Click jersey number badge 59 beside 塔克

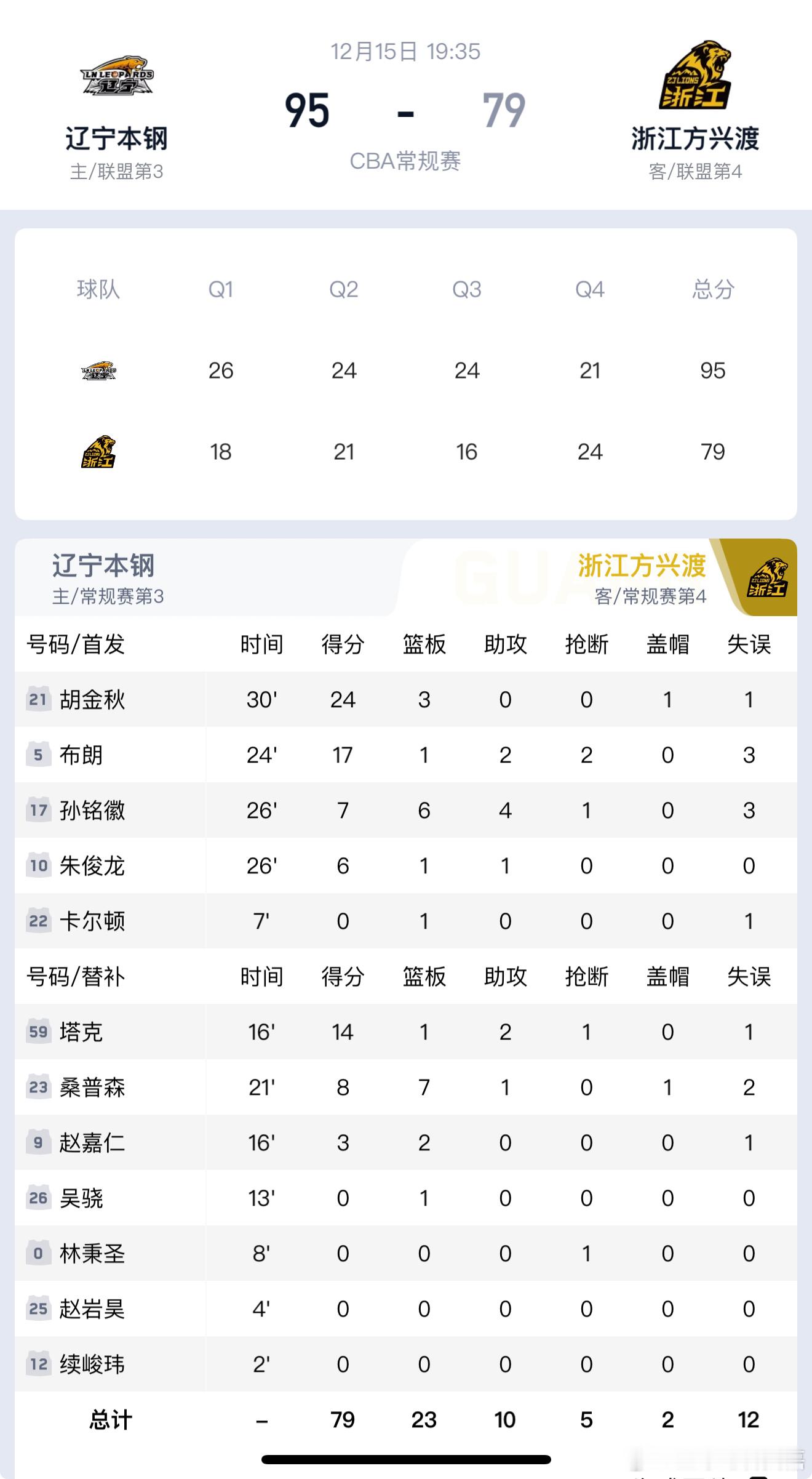coord(38,1032)
